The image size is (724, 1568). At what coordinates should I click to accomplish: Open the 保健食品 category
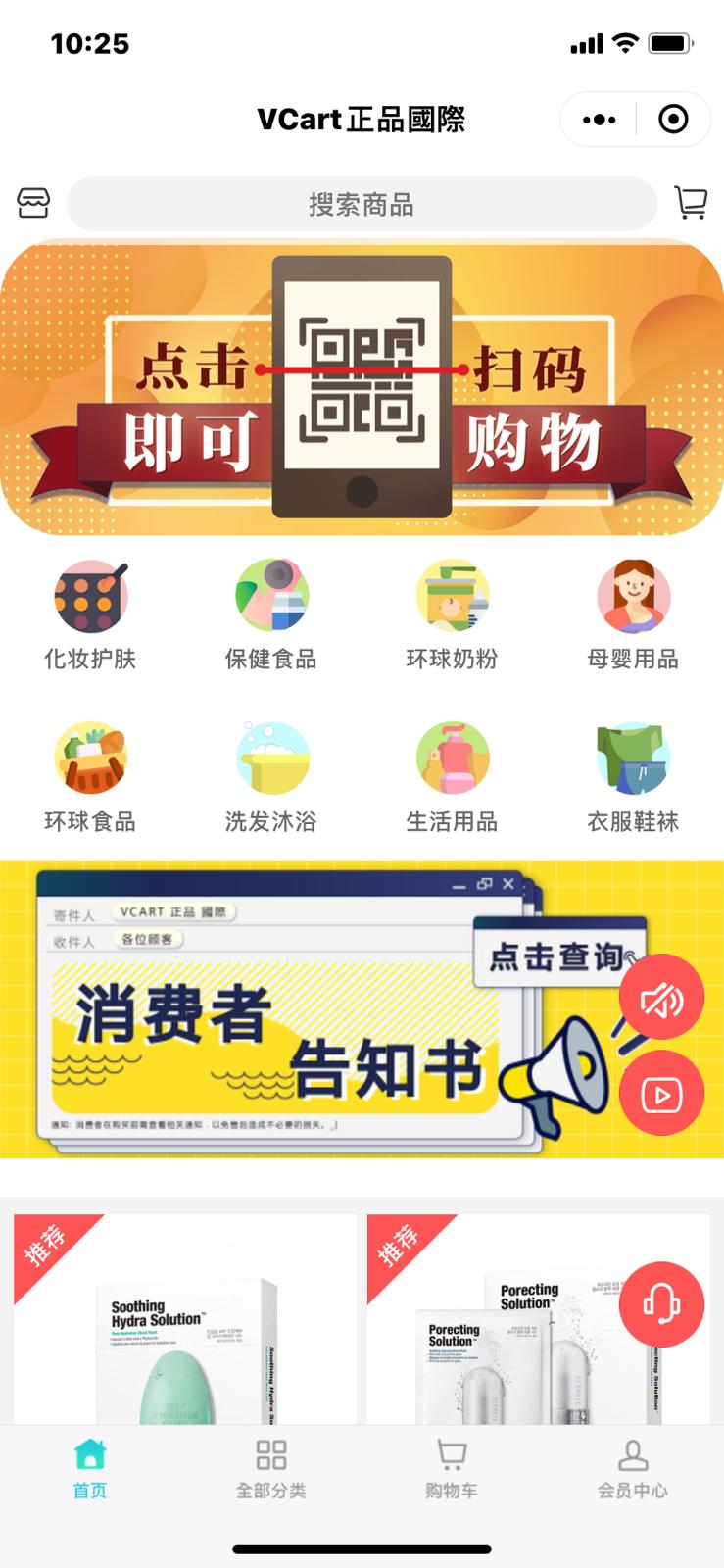271,614
